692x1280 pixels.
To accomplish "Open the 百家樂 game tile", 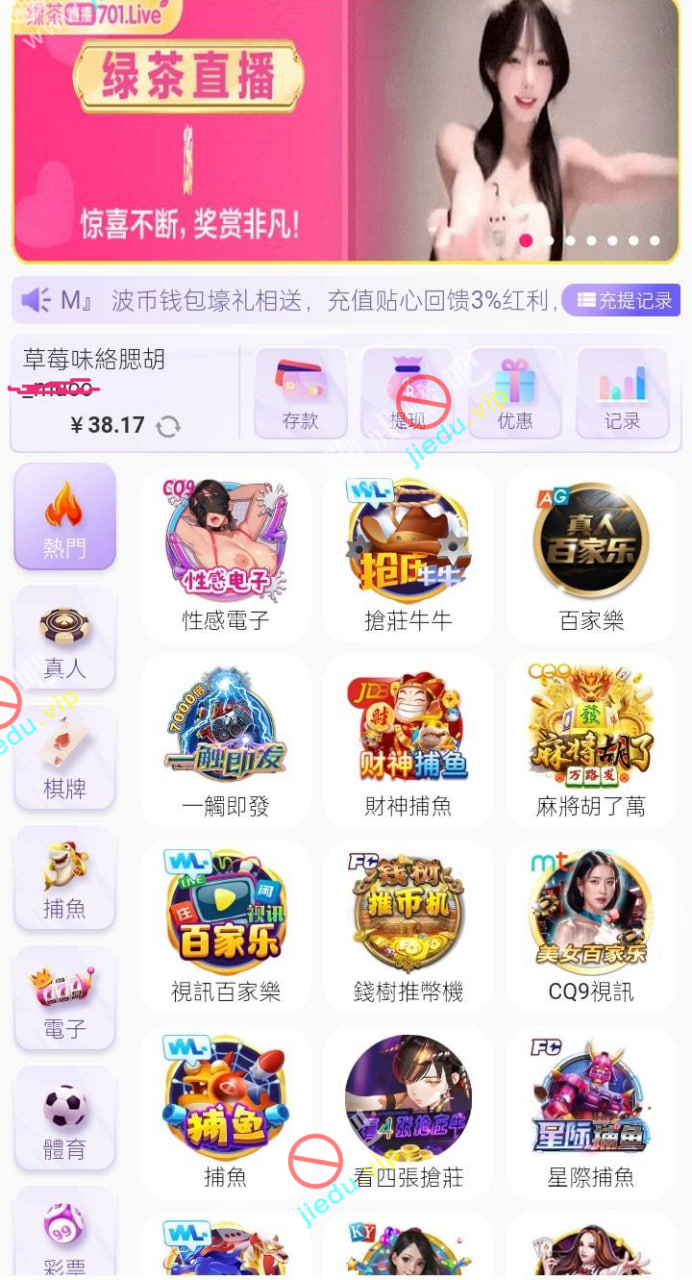I will click(x=591, y=556).
